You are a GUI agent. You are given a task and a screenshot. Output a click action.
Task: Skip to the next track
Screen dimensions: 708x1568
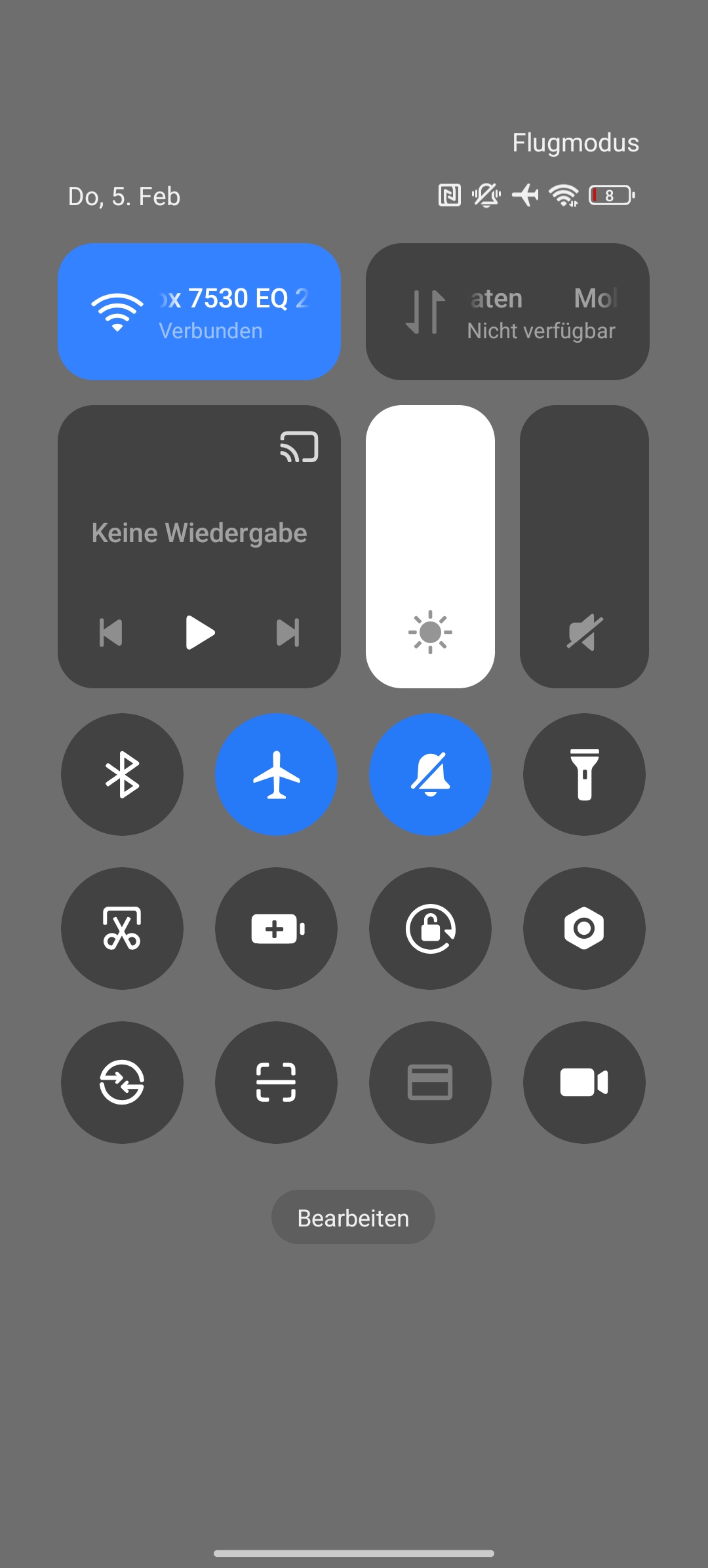click(x=288, y=633)
